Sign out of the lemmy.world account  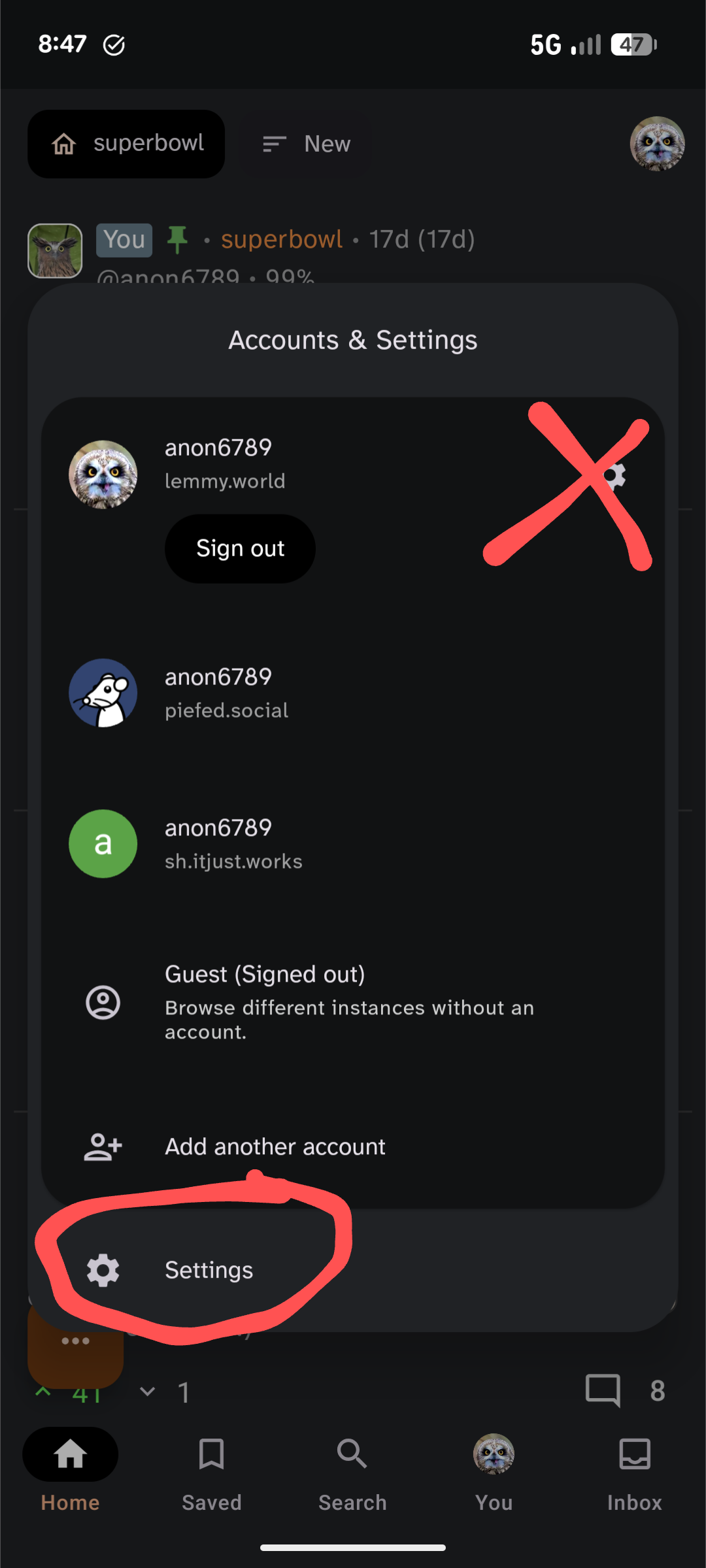[x=240, y=548]
